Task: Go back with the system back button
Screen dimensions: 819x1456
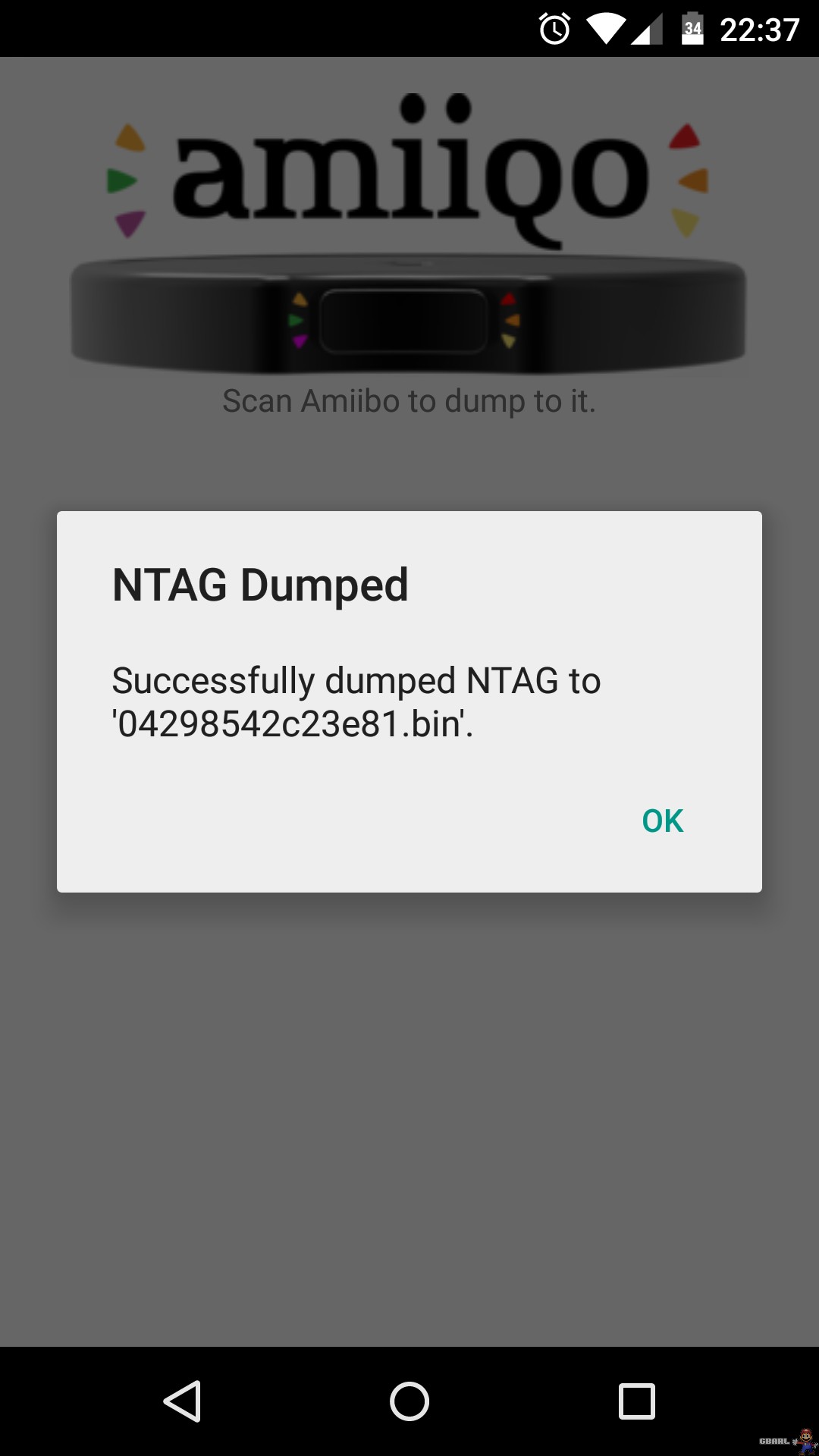Action: click(x=182, y=1401)
